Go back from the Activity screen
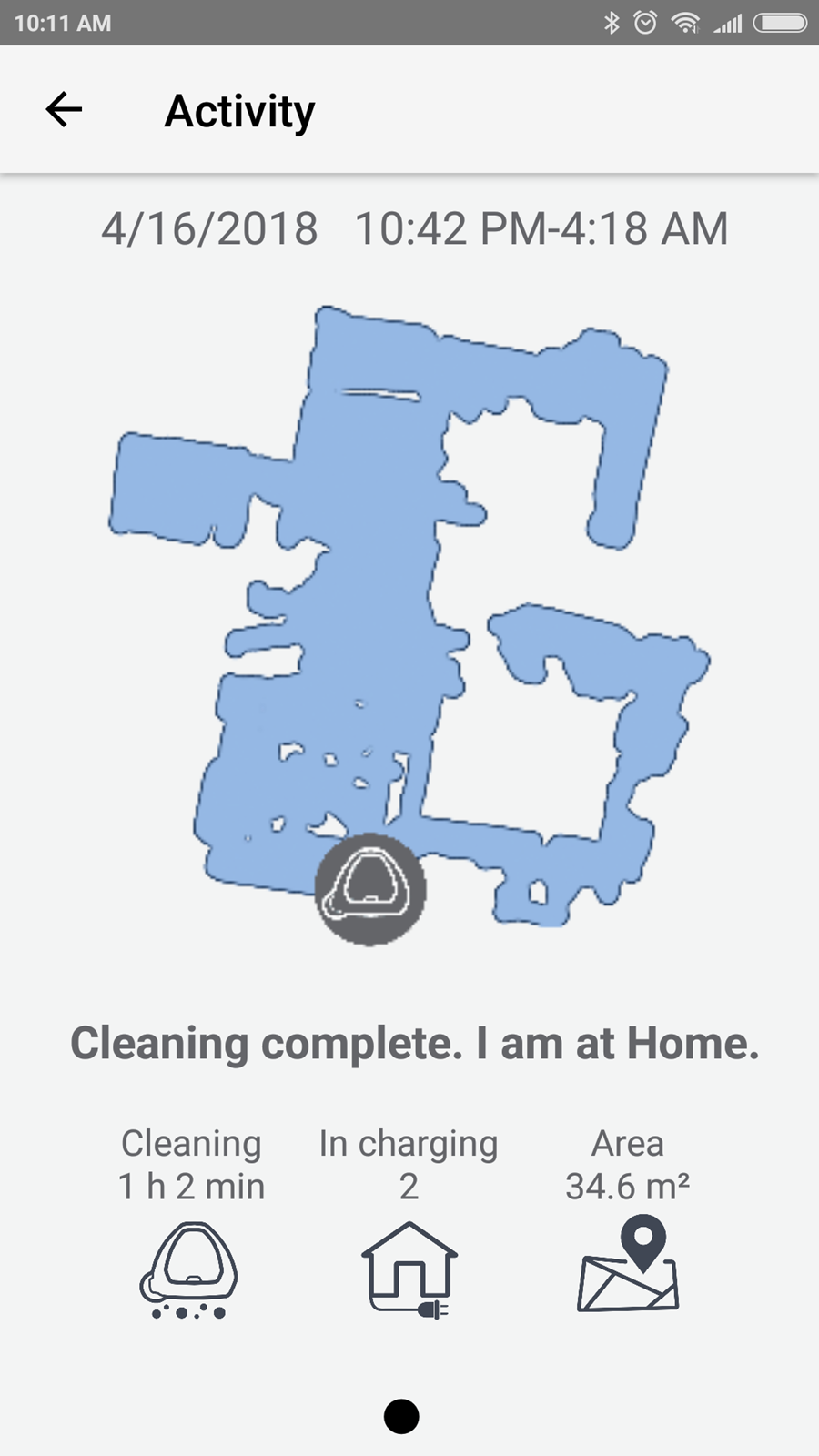 pyautogui.click(x=64, y=110)
